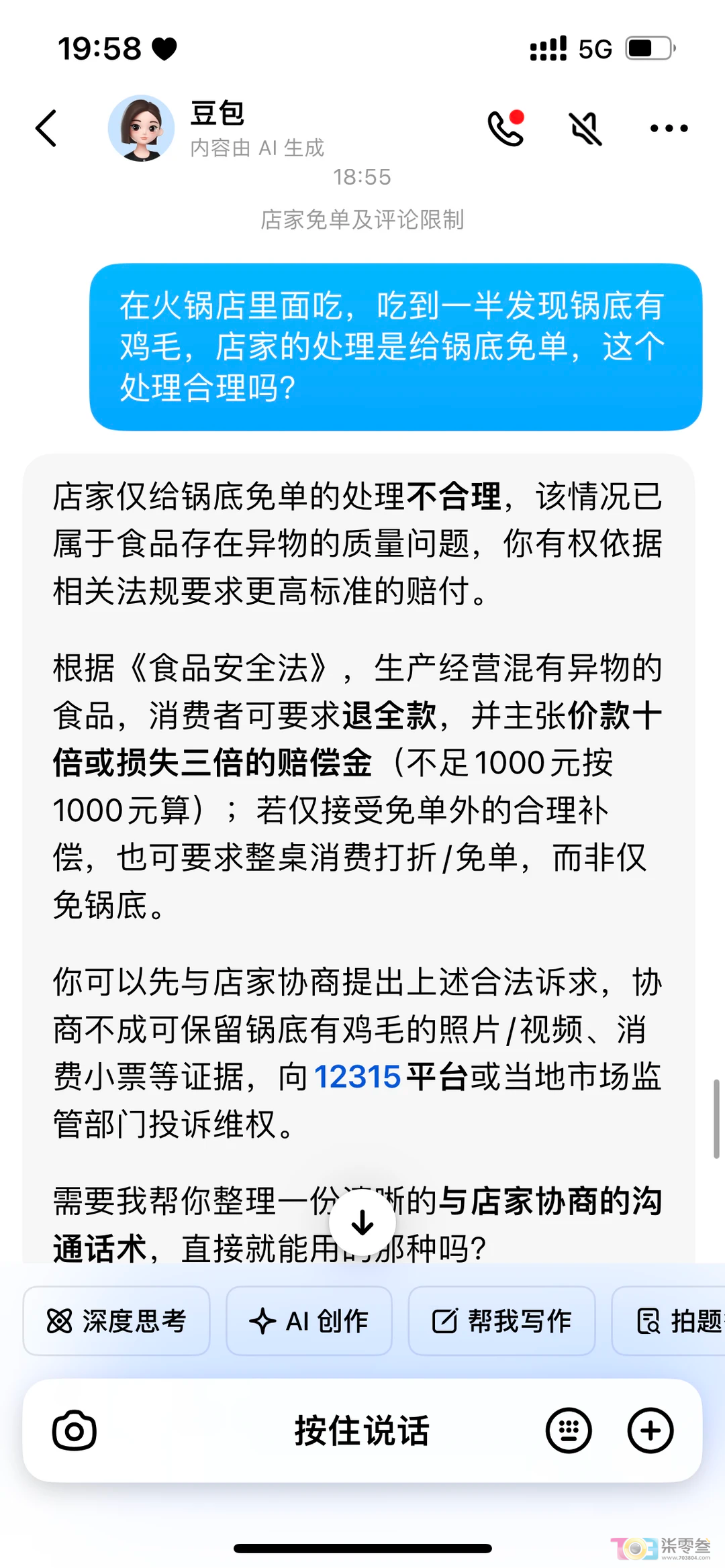Open the three-dot overflow menu
Screen dimensions: 725x1568
tap(669, 128)
